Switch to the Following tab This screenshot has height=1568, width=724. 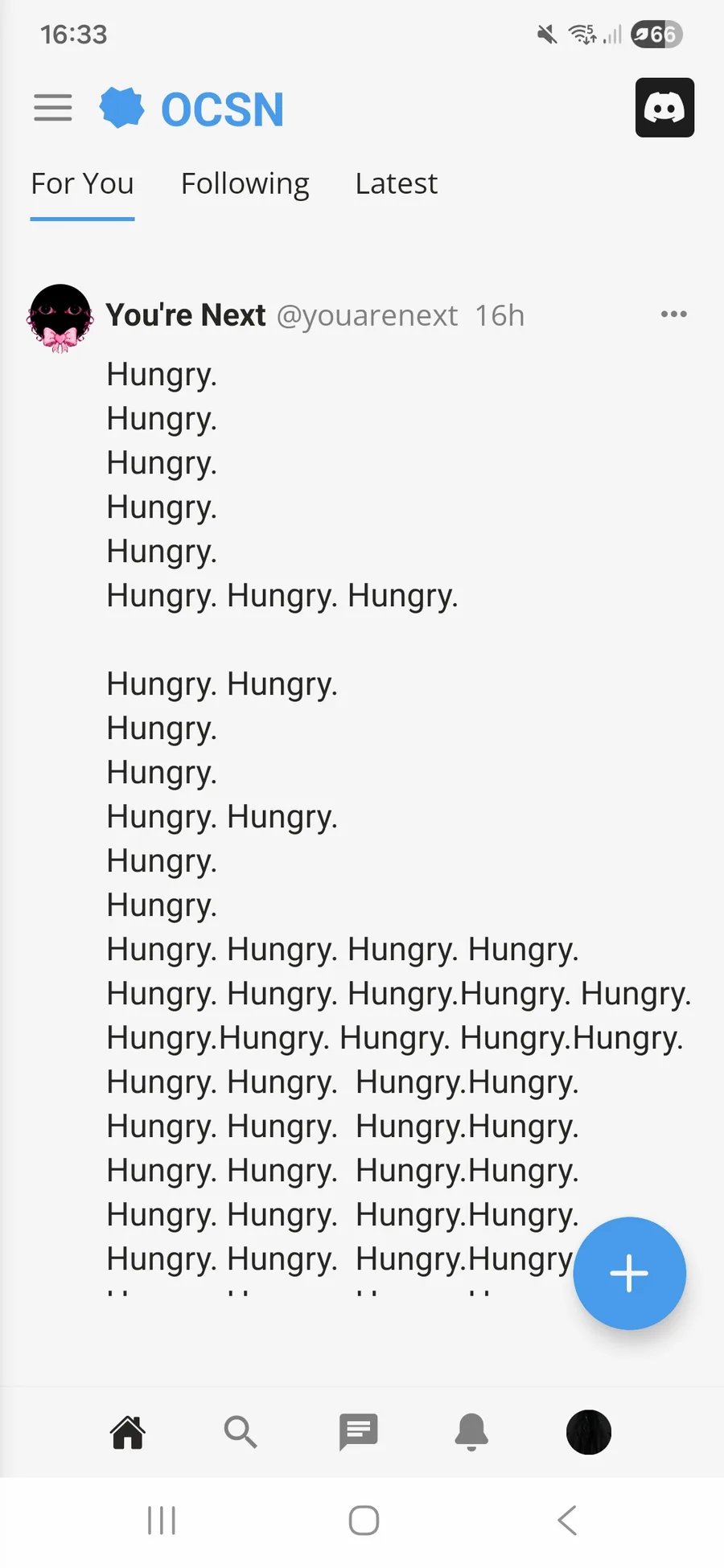pyautogui.click(x=245, y=184)
